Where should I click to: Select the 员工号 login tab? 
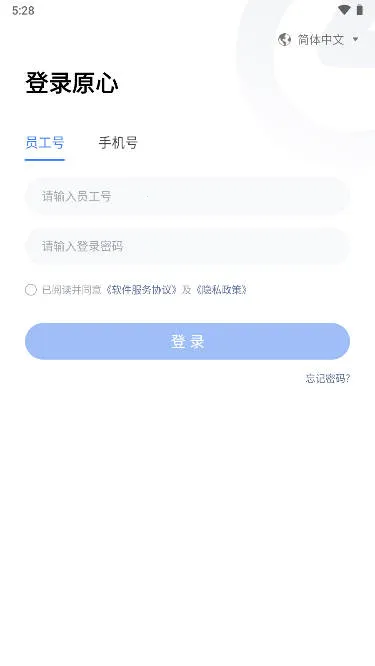tap(45, 143)
